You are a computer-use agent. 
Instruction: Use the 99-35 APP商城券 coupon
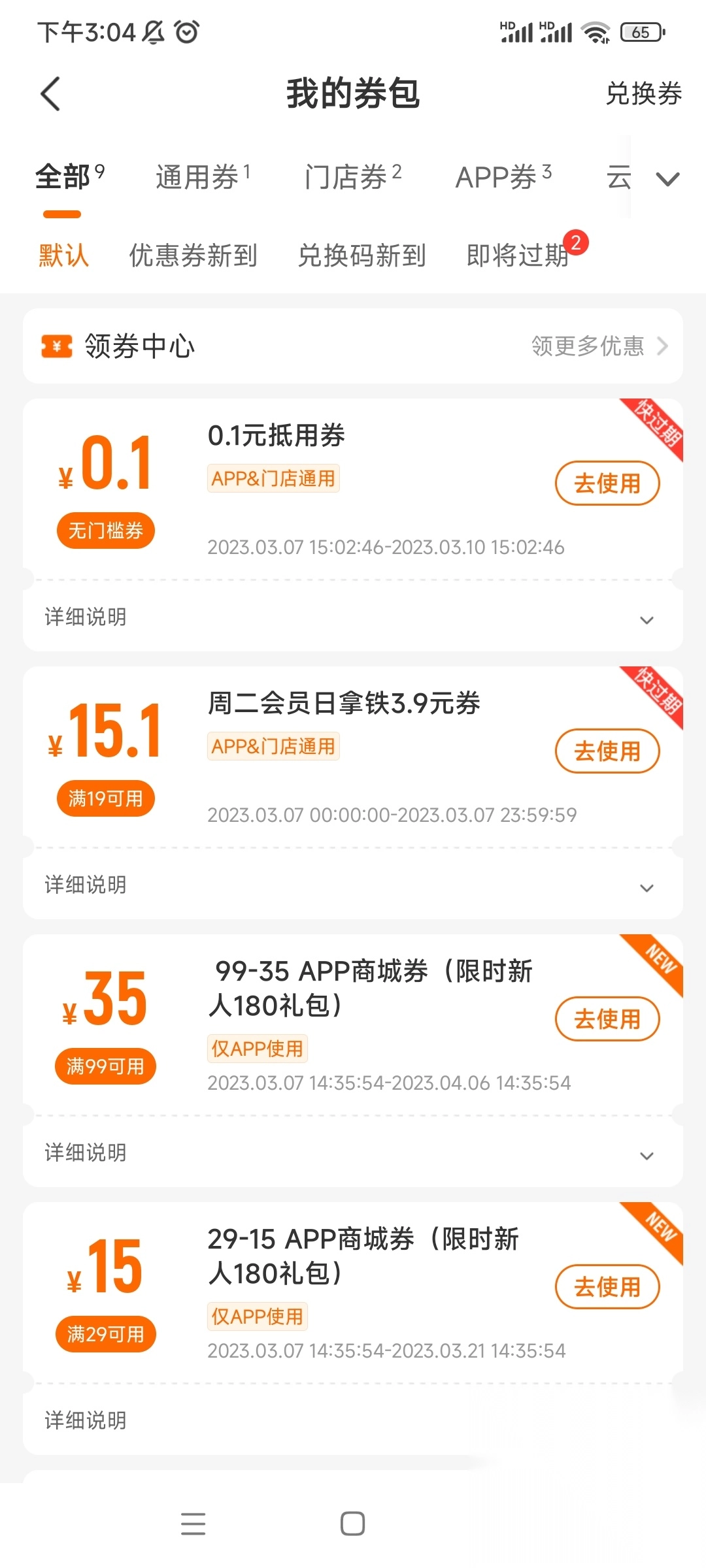click(x=607, y=1019)
